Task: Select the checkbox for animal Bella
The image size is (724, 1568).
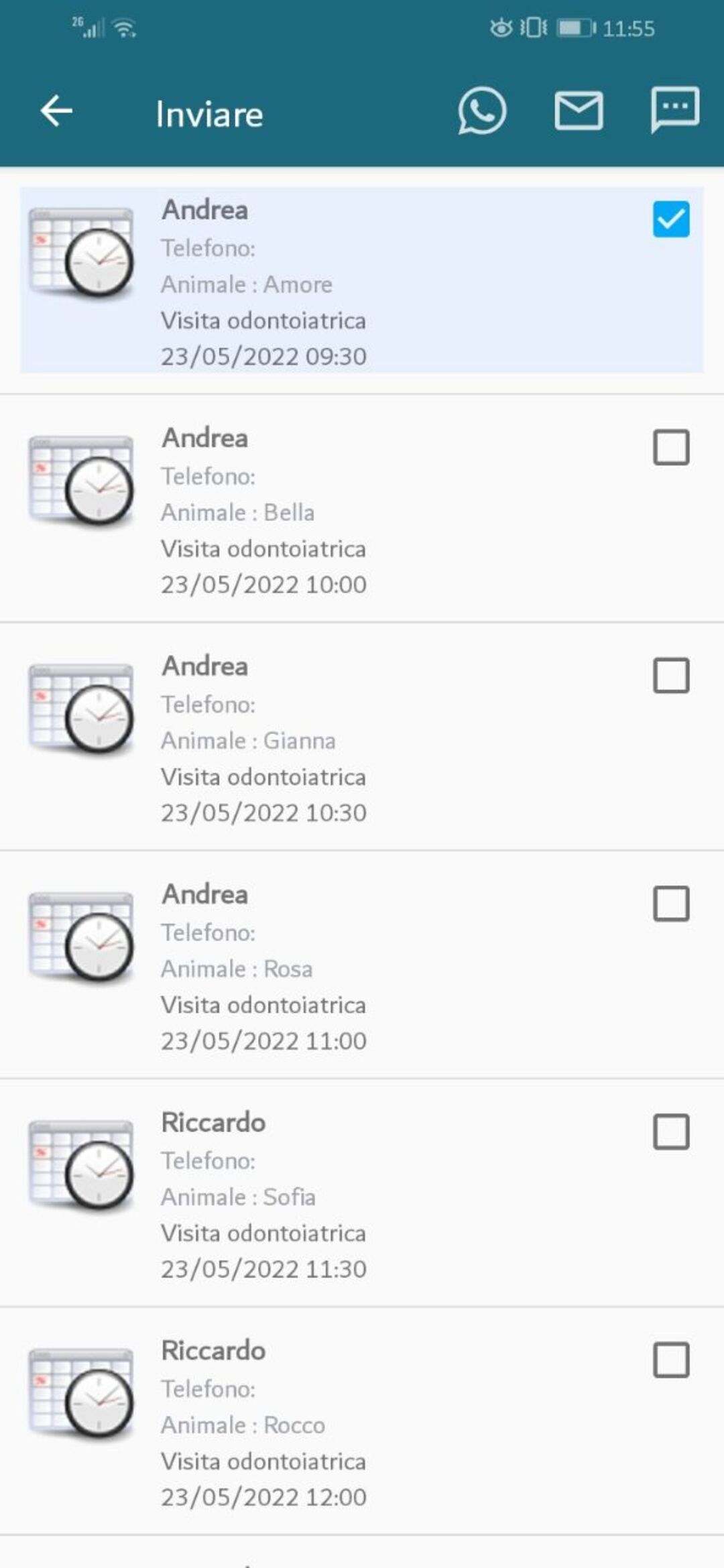Action: [671, 447]
